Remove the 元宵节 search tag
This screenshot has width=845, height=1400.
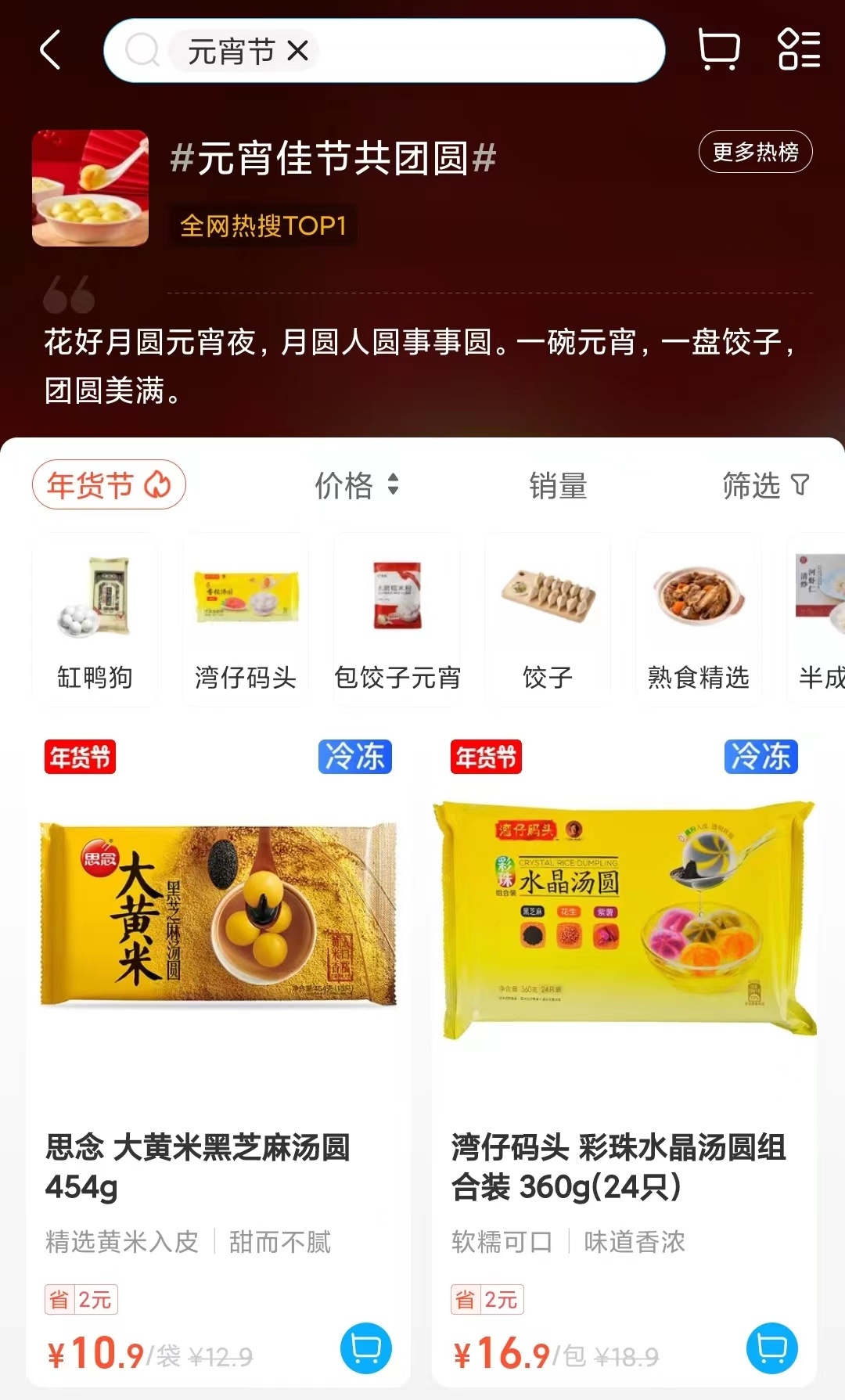(x=297, y=51)
